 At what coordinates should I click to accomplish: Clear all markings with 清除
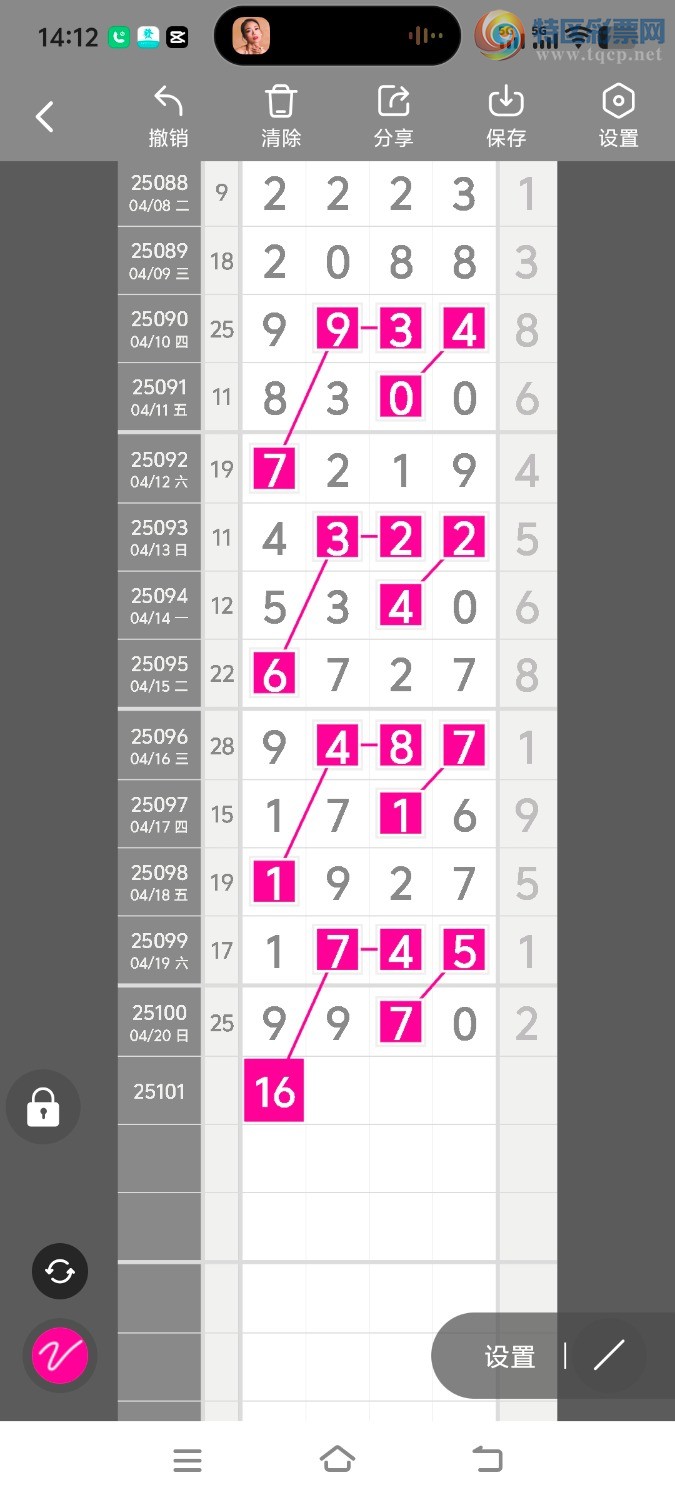click(x=281, y=117)
